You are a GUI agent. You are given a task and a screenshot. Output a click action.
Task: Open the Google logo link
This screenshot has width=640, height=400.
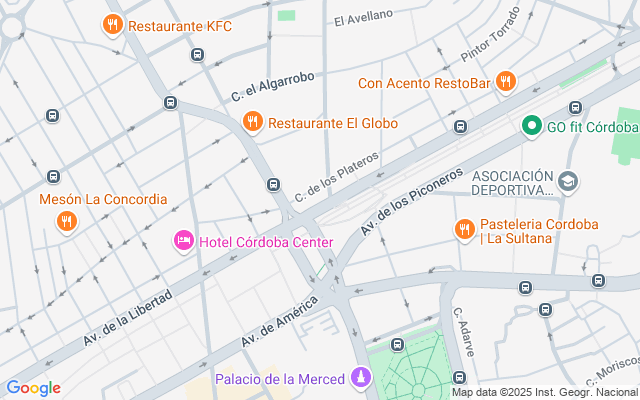[x=33, y=388]
